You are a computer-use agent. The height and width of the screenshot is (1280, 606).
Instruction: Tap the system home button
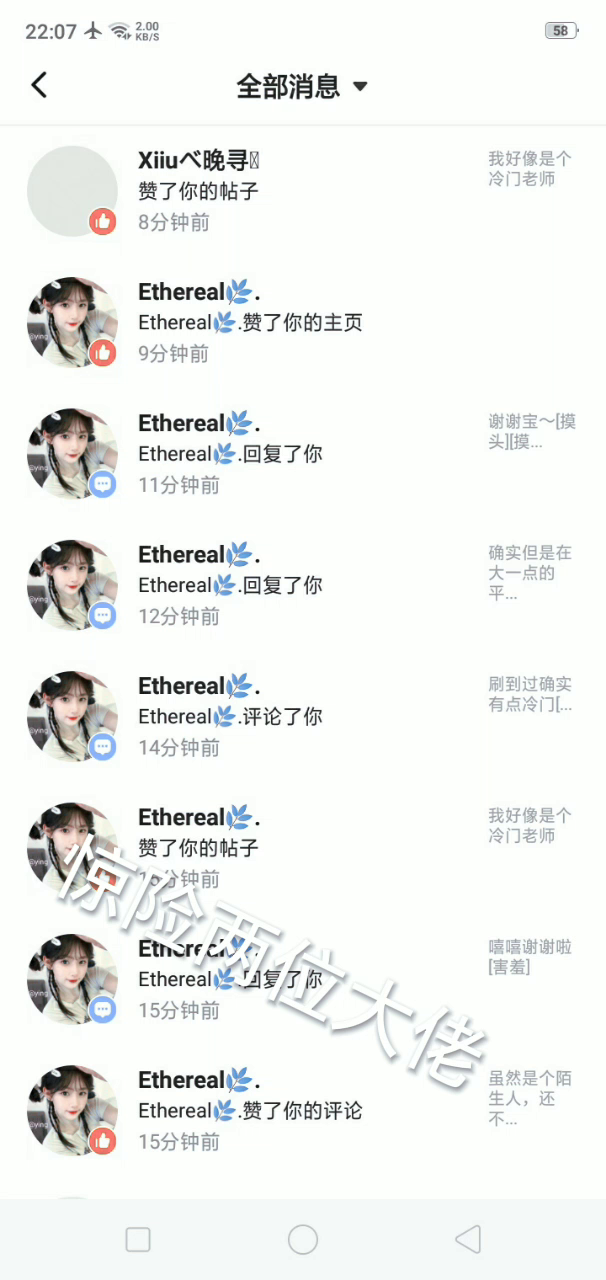(x=303, y=1240)
